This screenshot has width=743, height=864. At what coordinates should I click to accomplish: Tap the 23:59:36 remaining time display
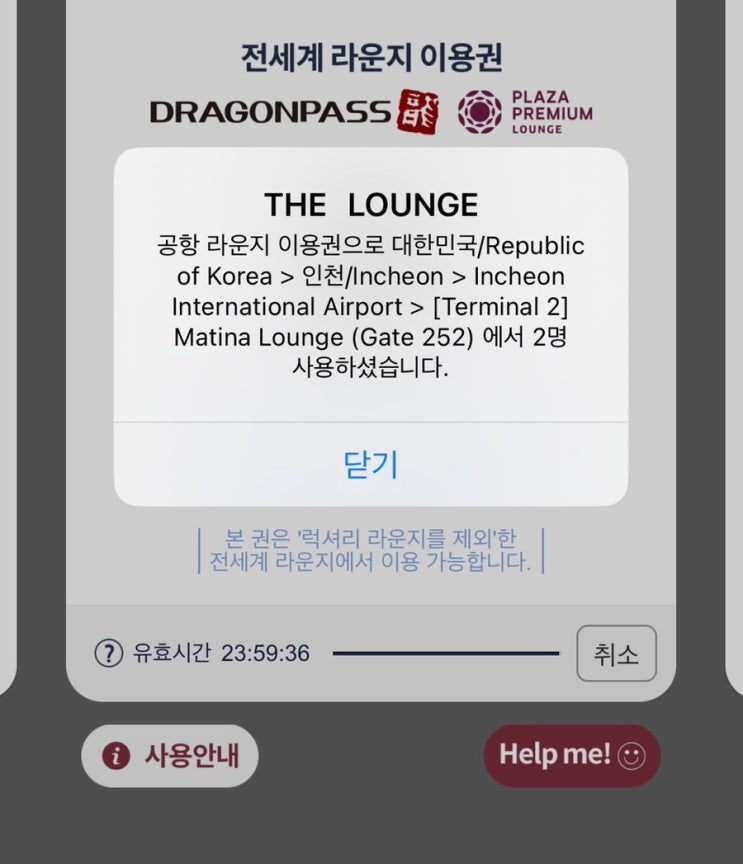[x=265, y=653]
